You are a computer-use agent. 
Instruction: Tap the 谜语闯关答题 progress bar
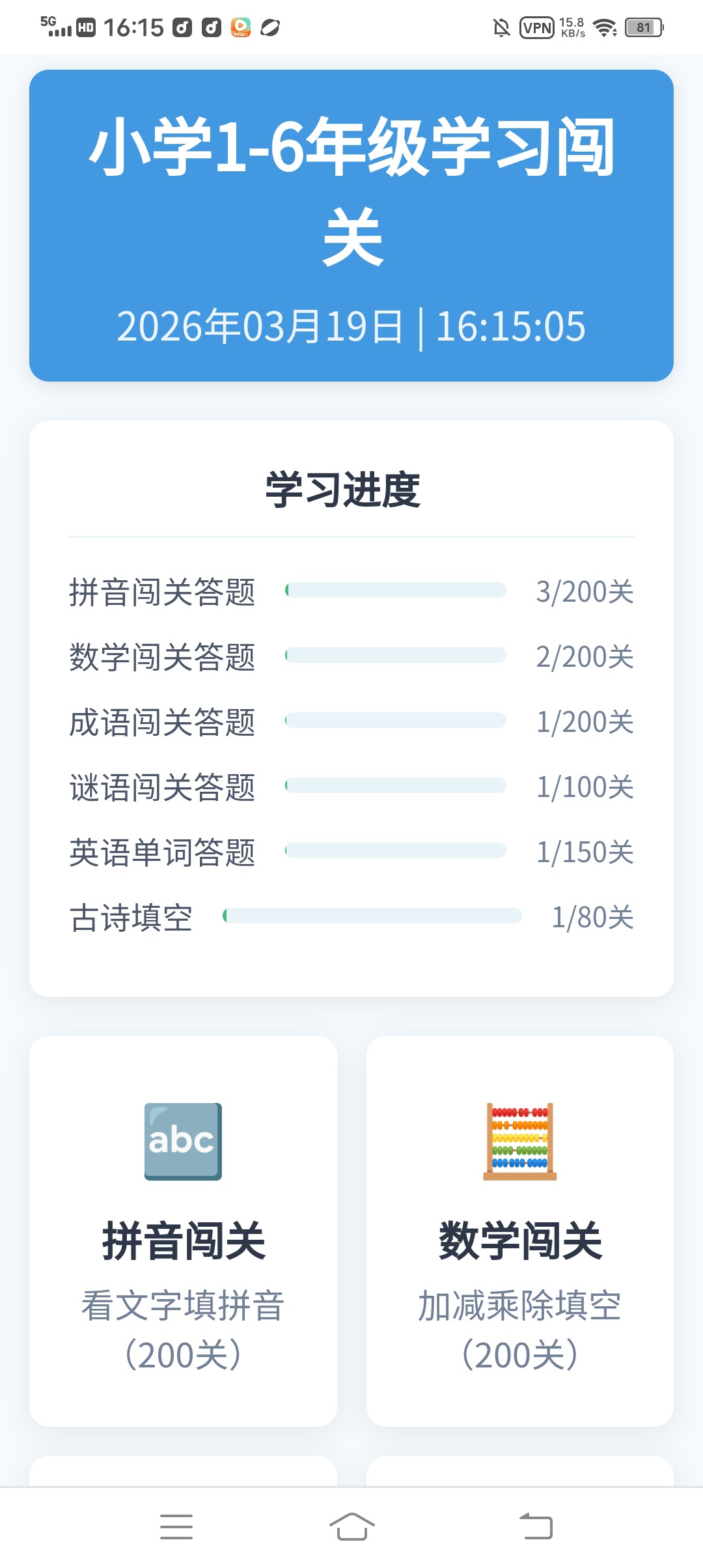coord(396,786)
